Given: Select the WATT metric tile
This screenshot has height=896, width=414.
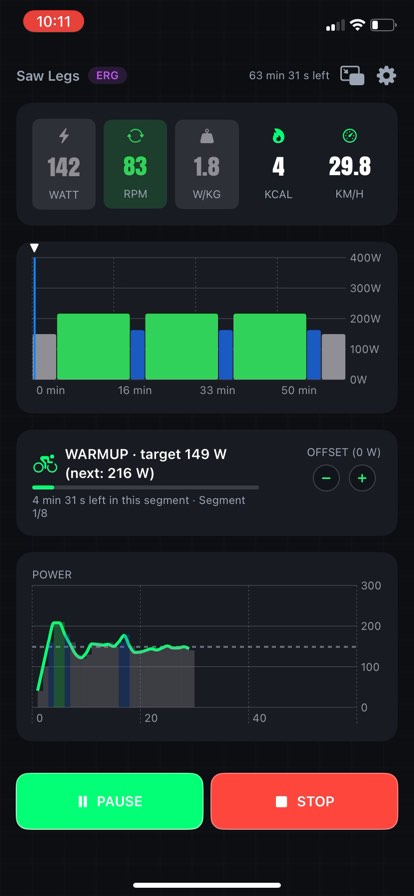Looking at the screenshot, I should [63, 164].
